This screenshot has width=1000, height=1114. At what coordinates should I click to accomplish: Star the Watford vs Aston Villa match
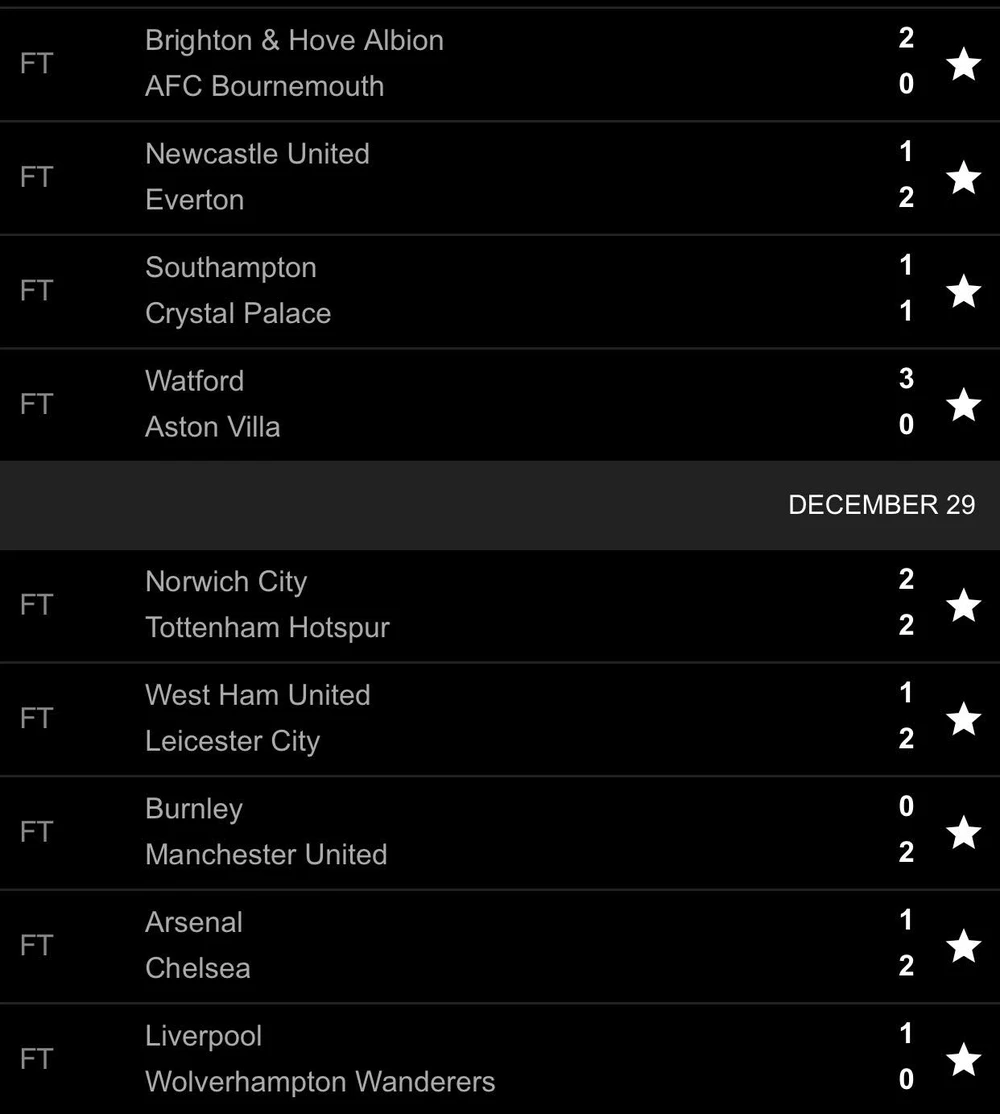point(963,405)
